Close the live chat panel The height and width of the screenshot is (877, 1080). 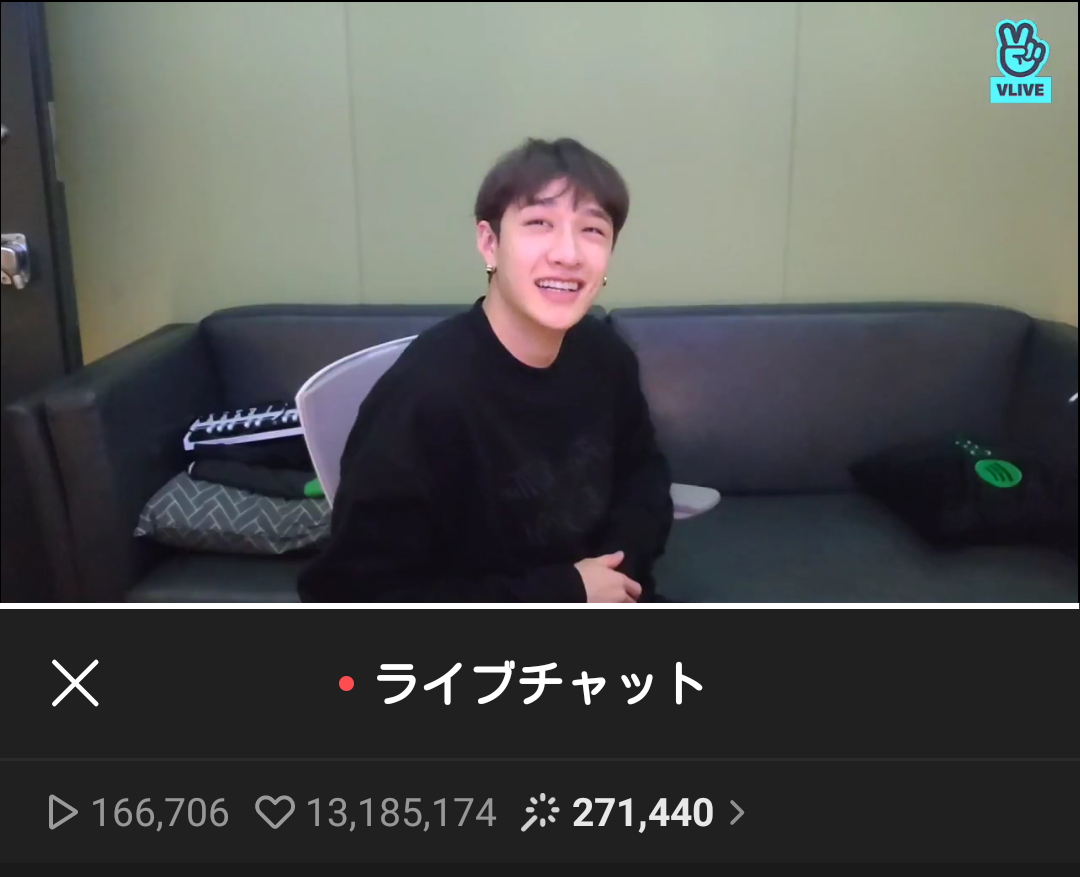click(x=75, y=684)
